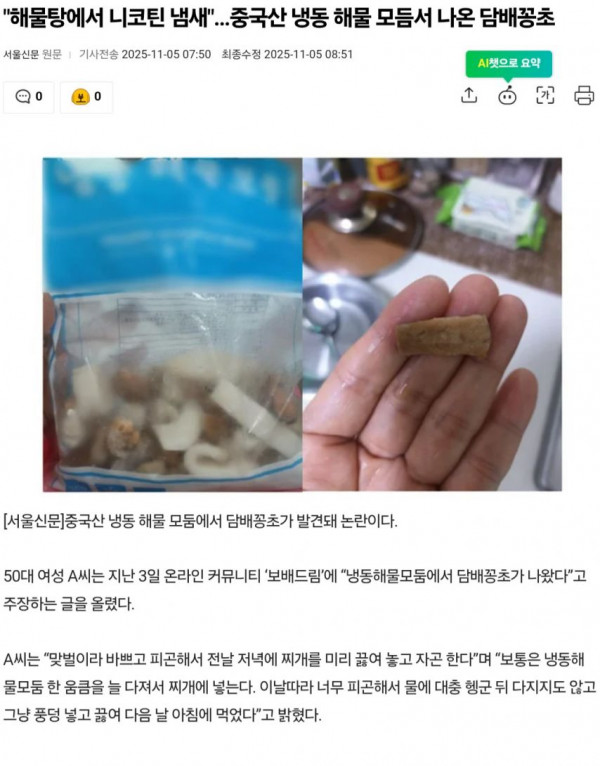
Task: Open the original article link 원문
Action: click(x=53, y=54)
